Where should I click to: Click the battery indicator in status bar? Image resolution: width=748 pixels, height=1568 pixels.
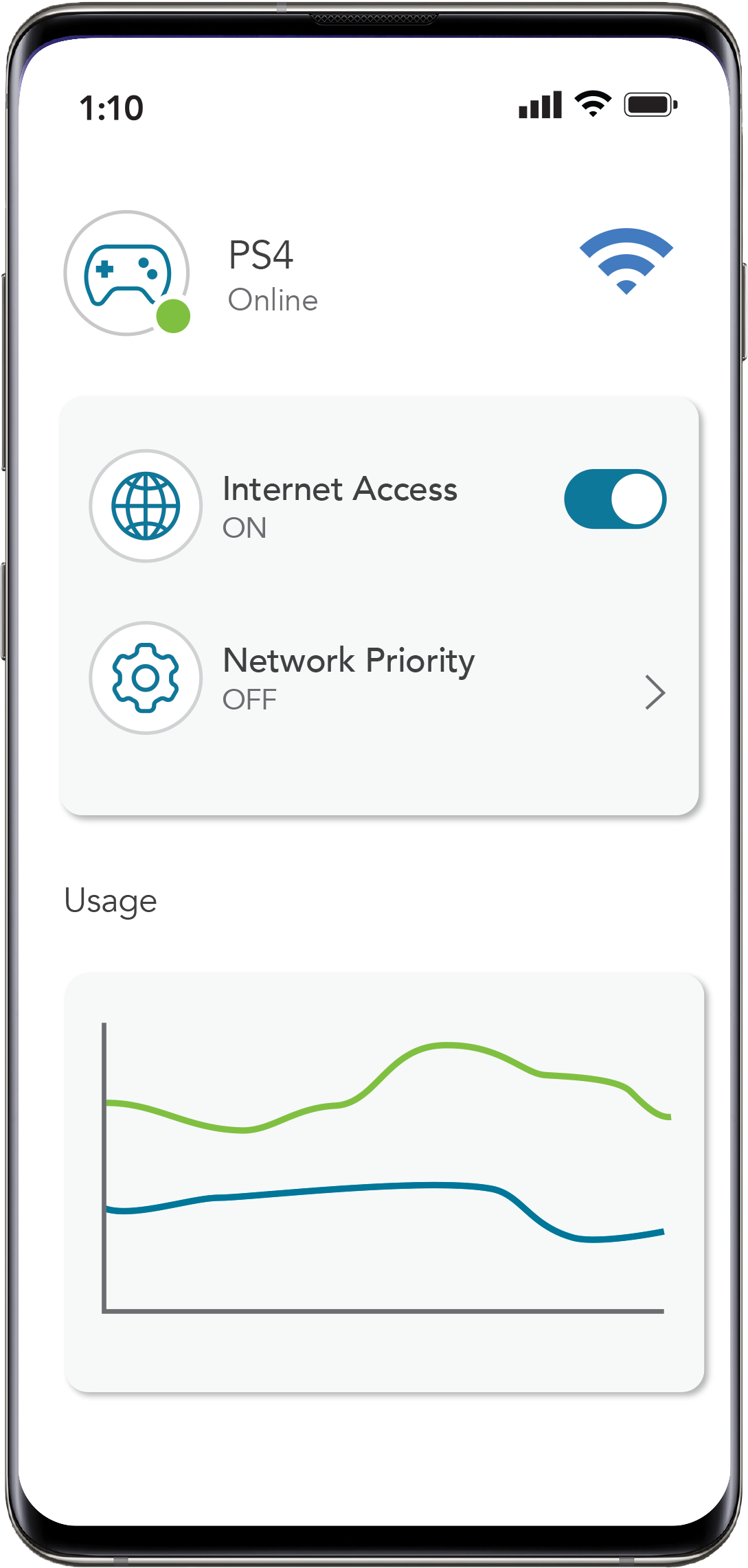(x=650, y=104)
